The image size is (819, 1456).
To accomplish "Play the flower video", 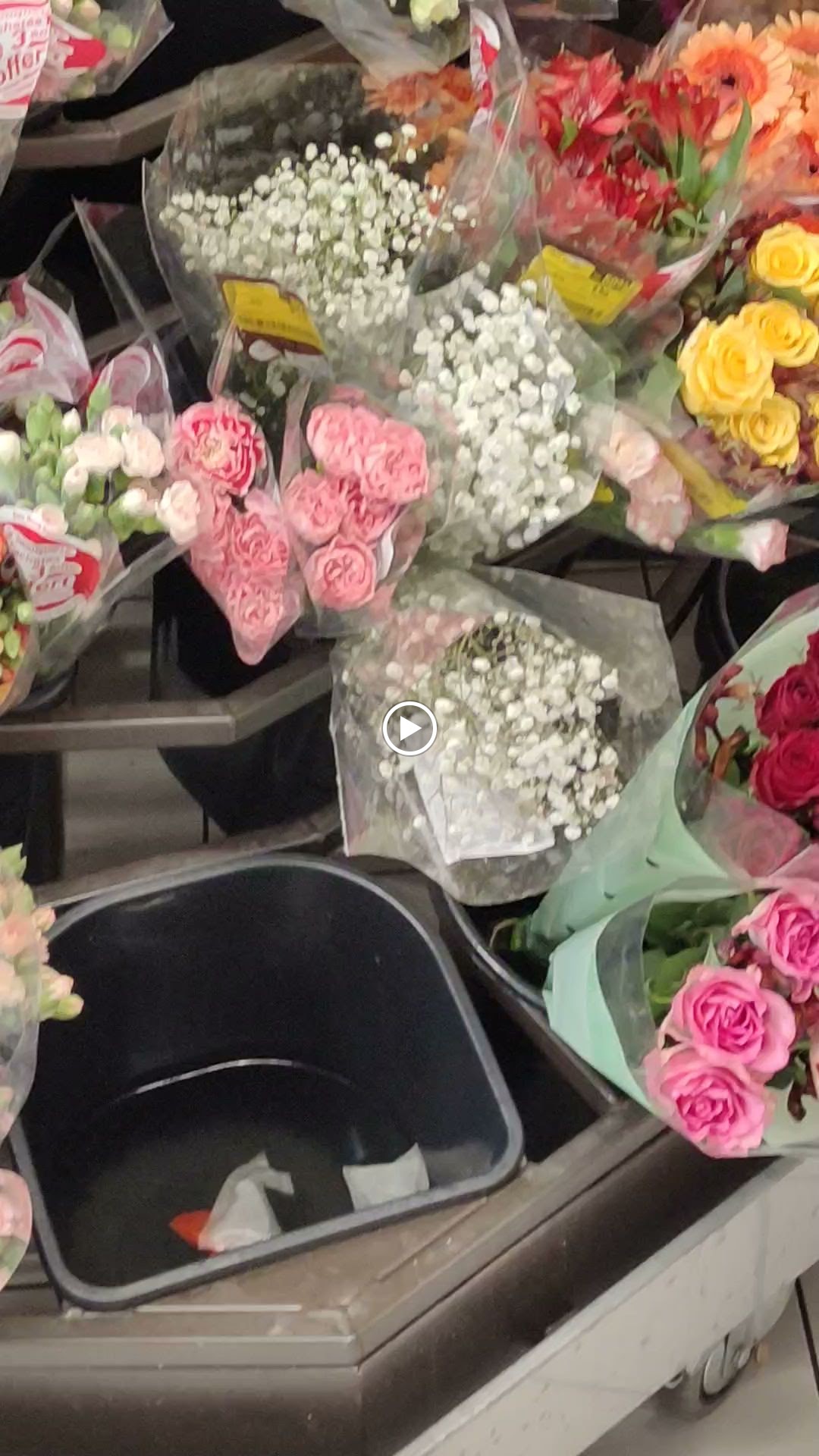I will (x=409, y=729).
